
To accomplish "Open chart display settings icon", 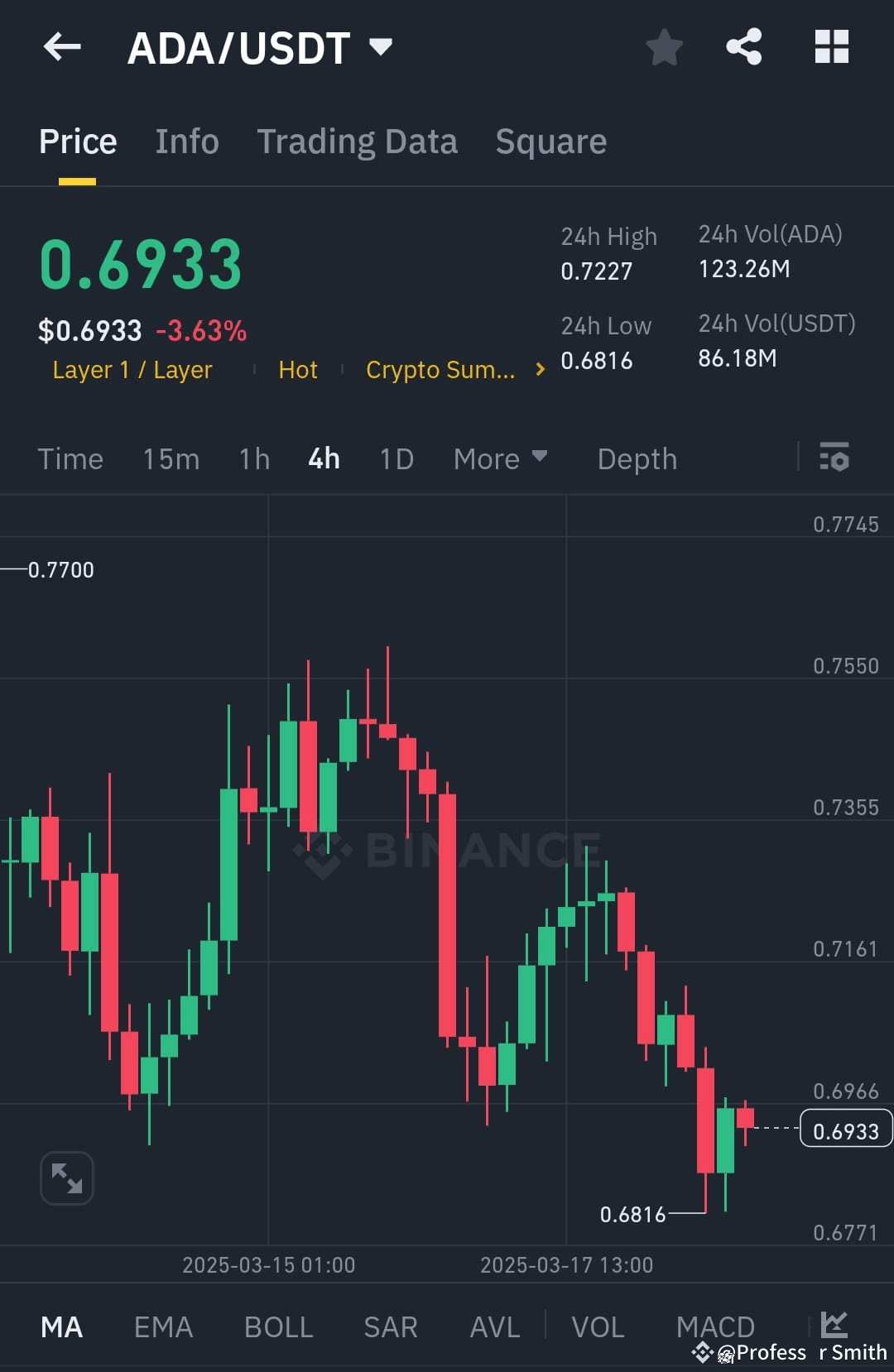I will (x=834, y=458).
